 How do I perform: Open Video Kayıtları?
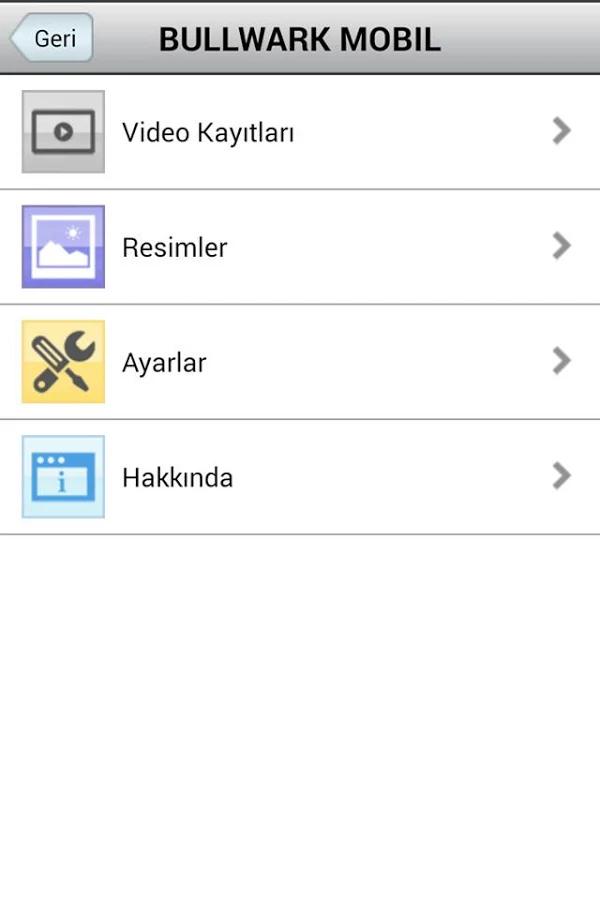click(300, 132)
